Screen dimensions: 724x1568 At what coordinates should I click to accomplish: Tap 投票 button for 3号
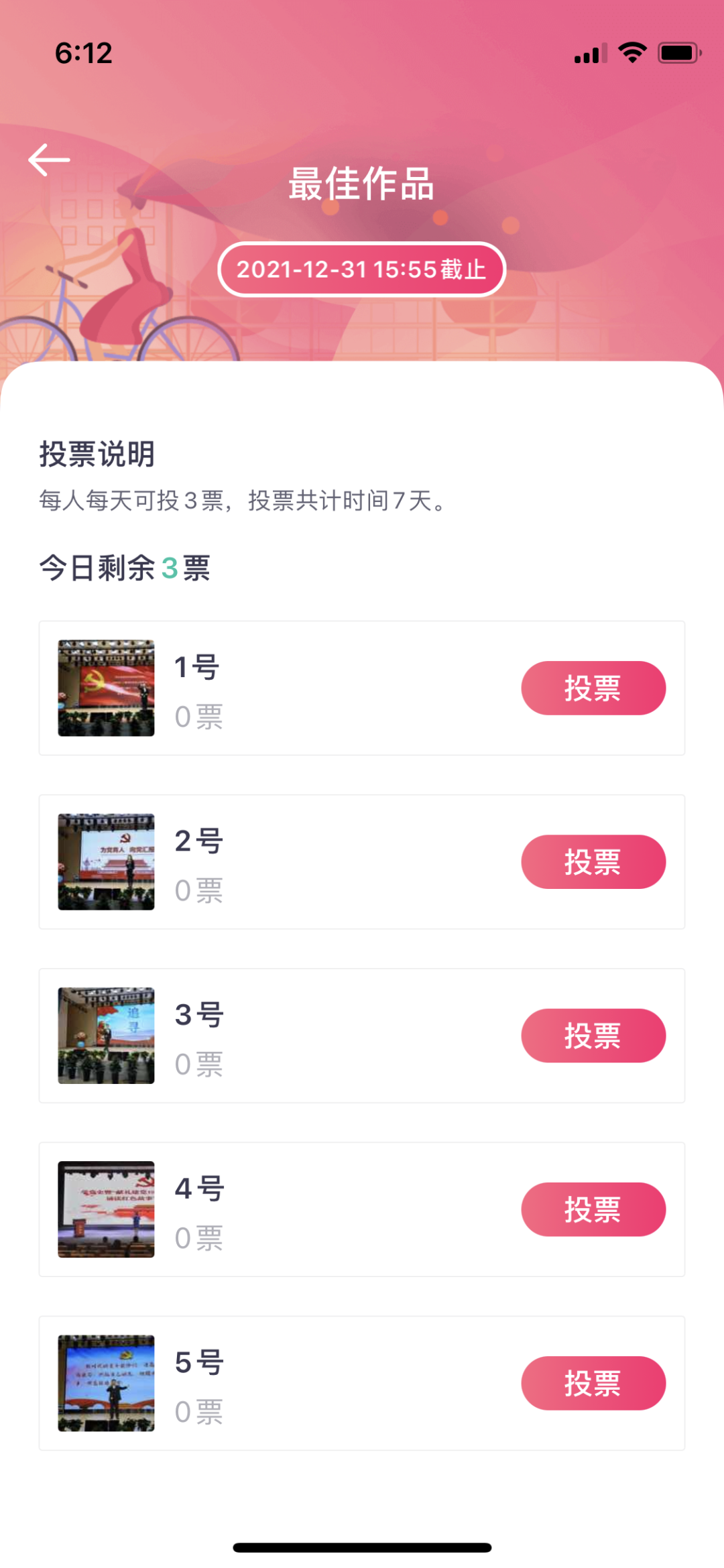coord(593,1035)
